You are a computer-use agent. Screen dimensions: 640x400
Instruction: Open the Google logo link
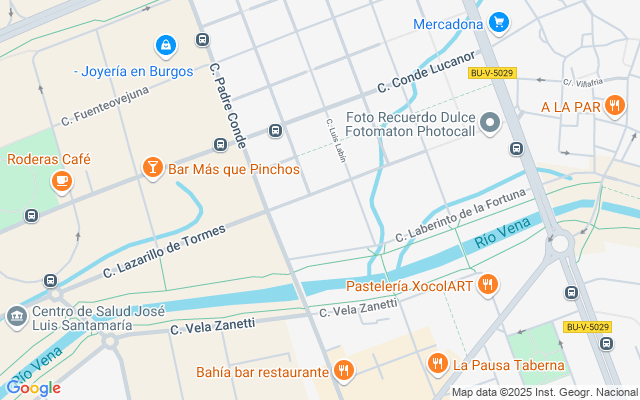click(x=33, y=388)
